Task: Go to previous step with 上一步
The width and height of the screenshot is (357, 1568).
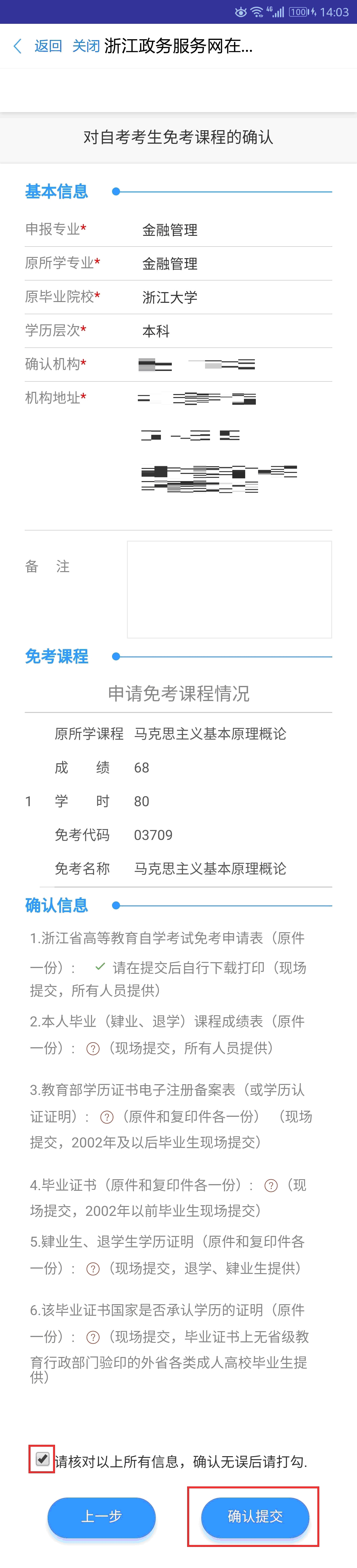Action: (x=102, y=1516)
